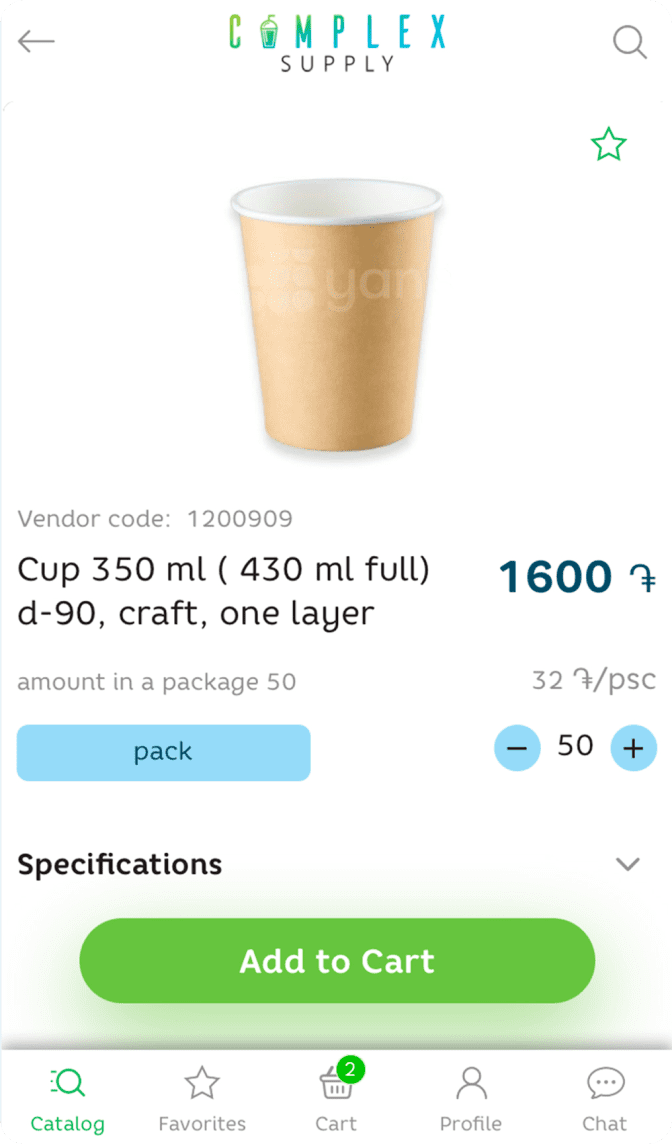
Task: Open the Chat tab
Action: click(605, 1098)
